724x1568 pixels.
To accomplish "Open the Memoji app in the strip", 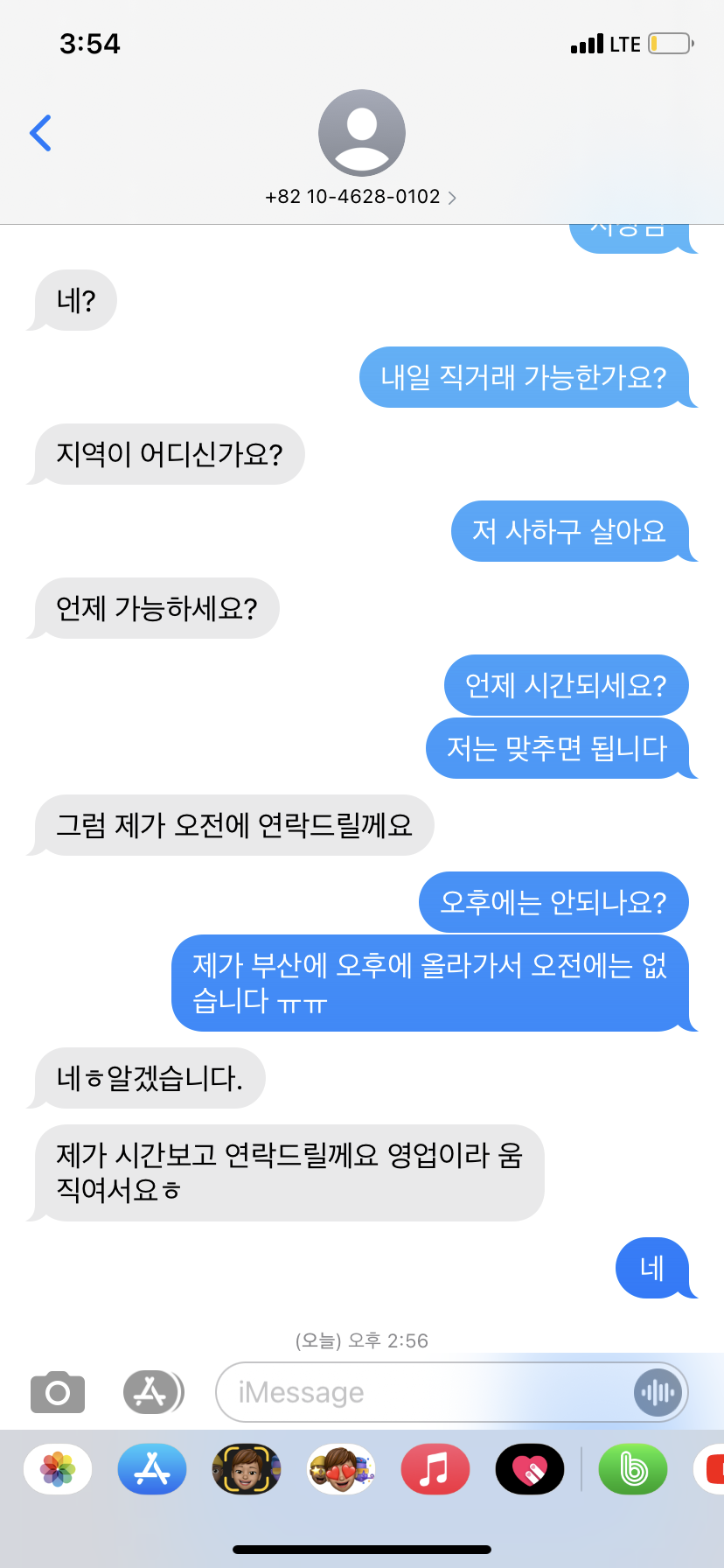I will pos(247,1469).
